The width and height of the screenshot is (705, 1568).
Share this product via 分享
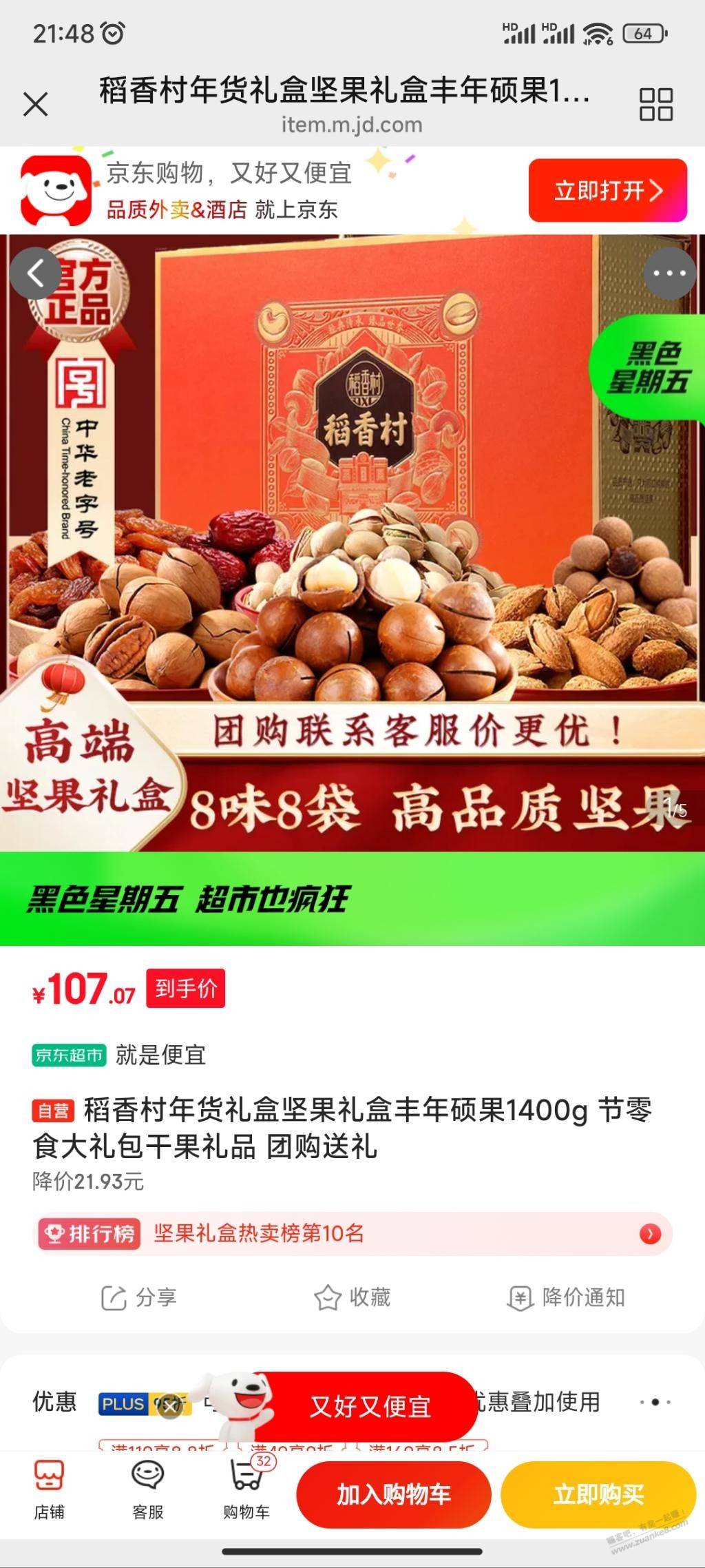point(139,1298)
